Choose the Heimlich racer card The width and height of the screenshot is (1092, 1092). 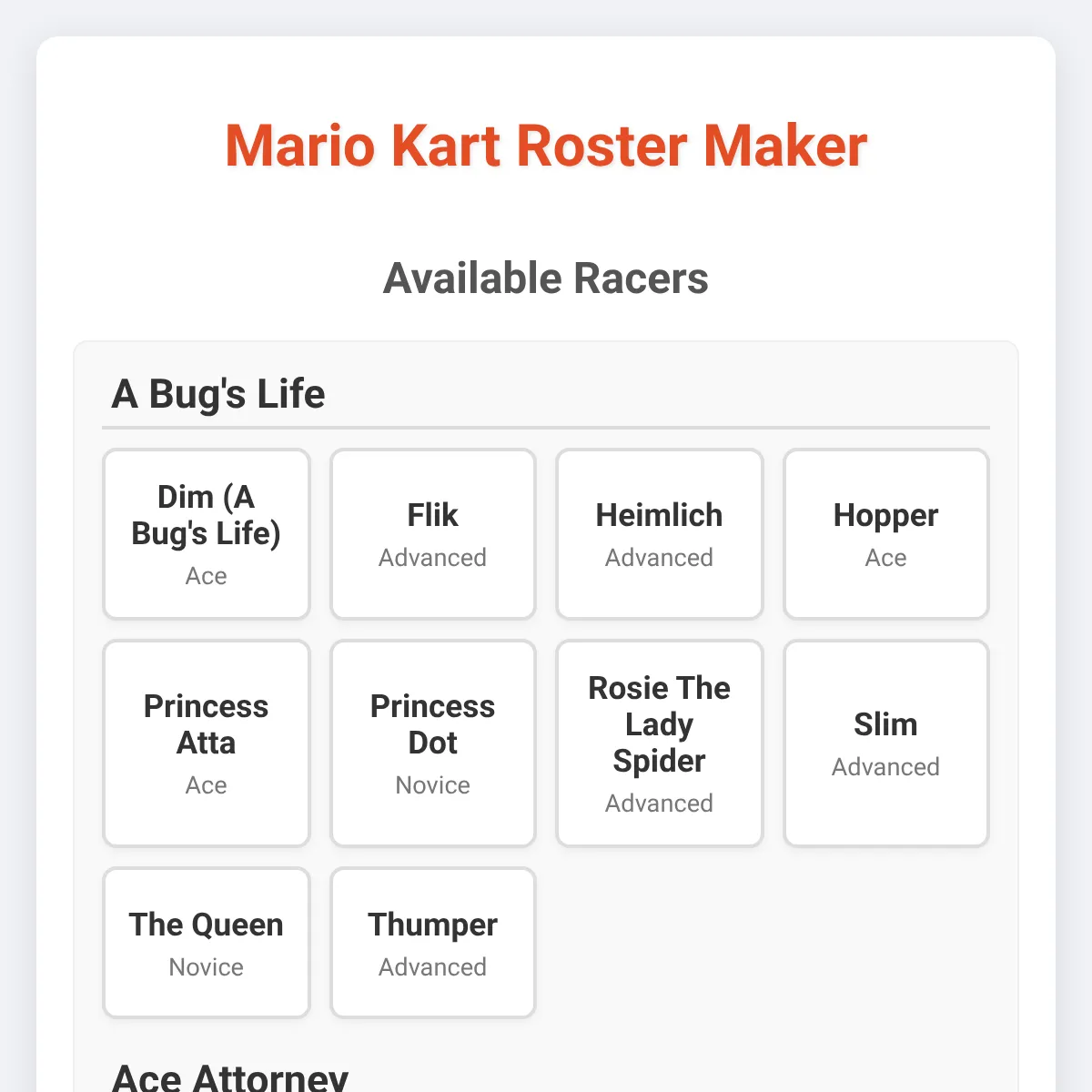coord(660,534)
